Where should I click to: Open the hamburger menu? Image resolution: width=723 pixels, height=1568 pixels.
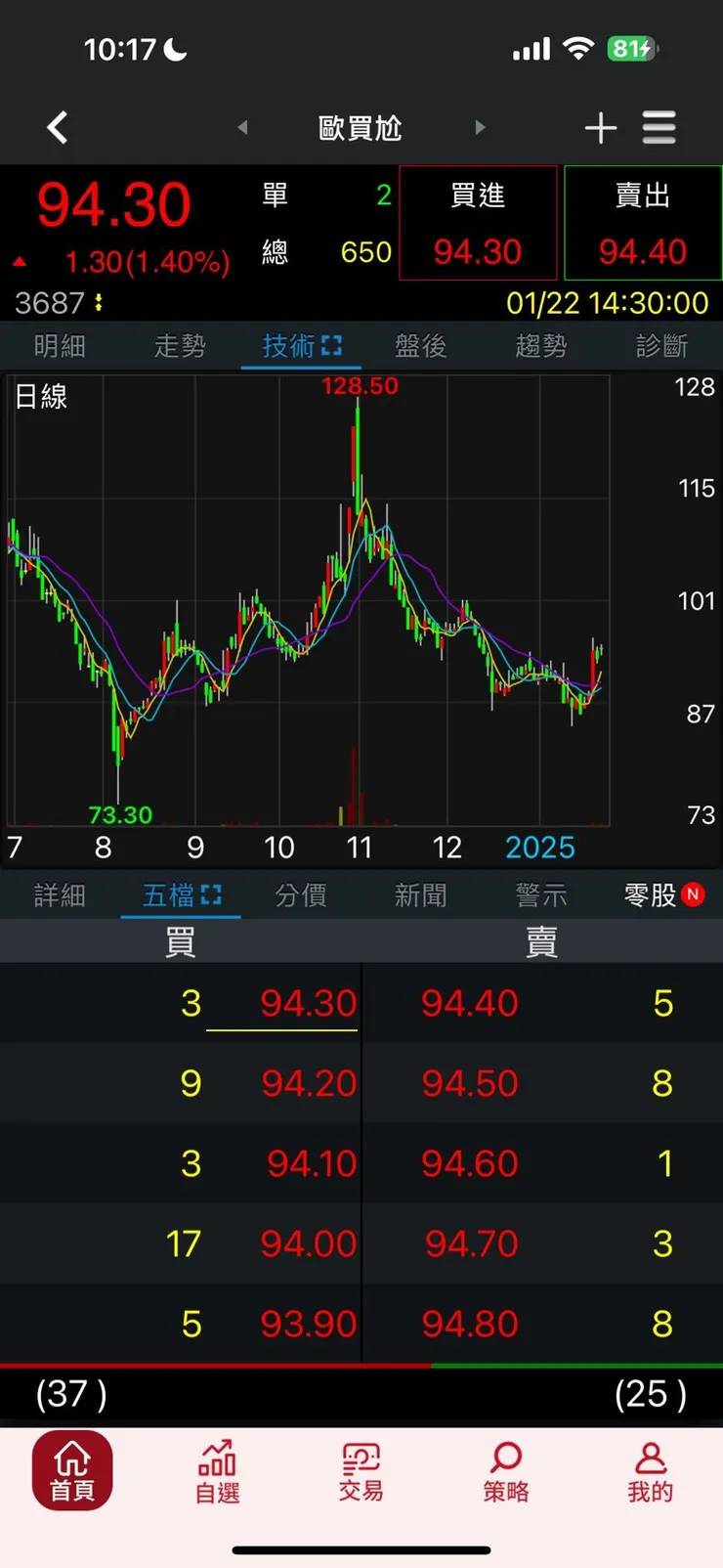(x=659, y=128)
